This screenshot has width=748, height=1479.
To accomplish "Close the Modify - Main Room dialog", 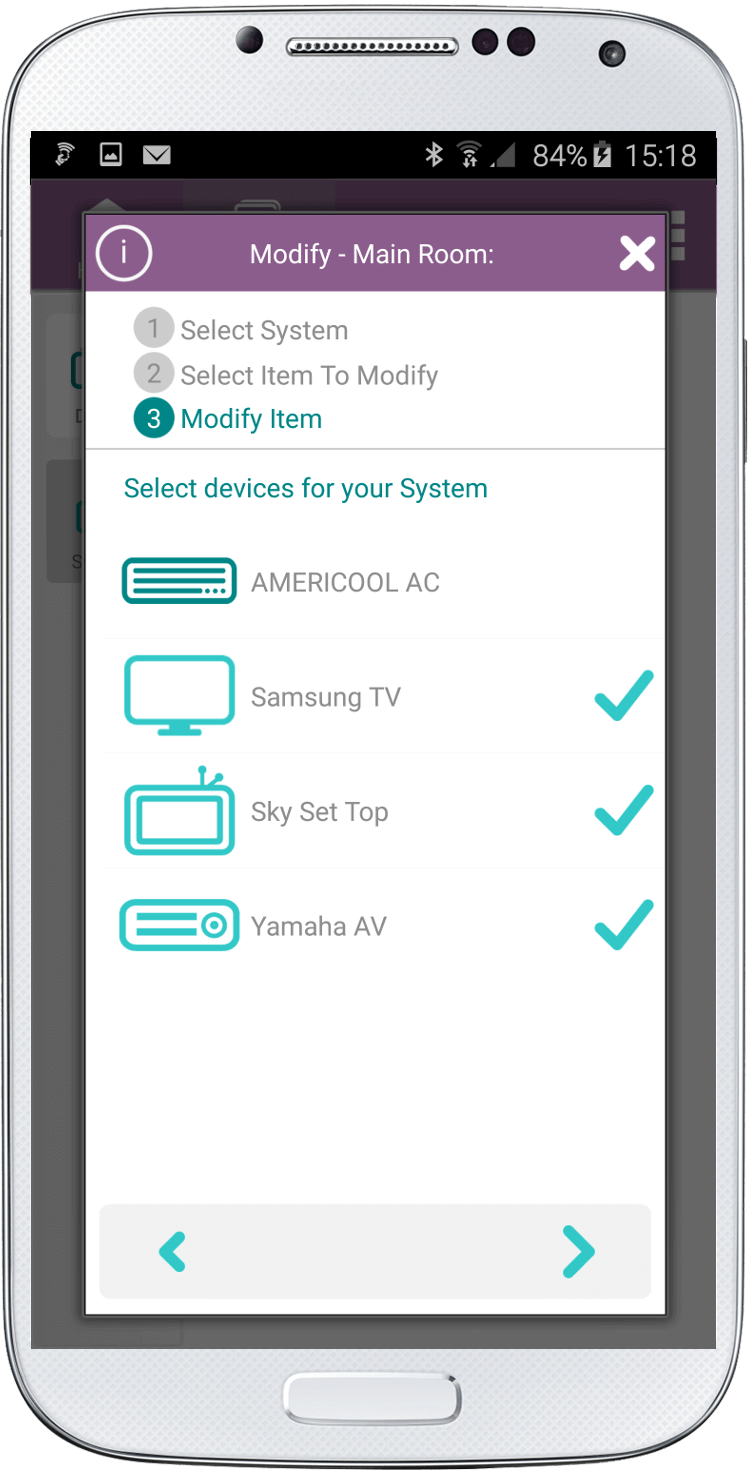I will (636, 254).
